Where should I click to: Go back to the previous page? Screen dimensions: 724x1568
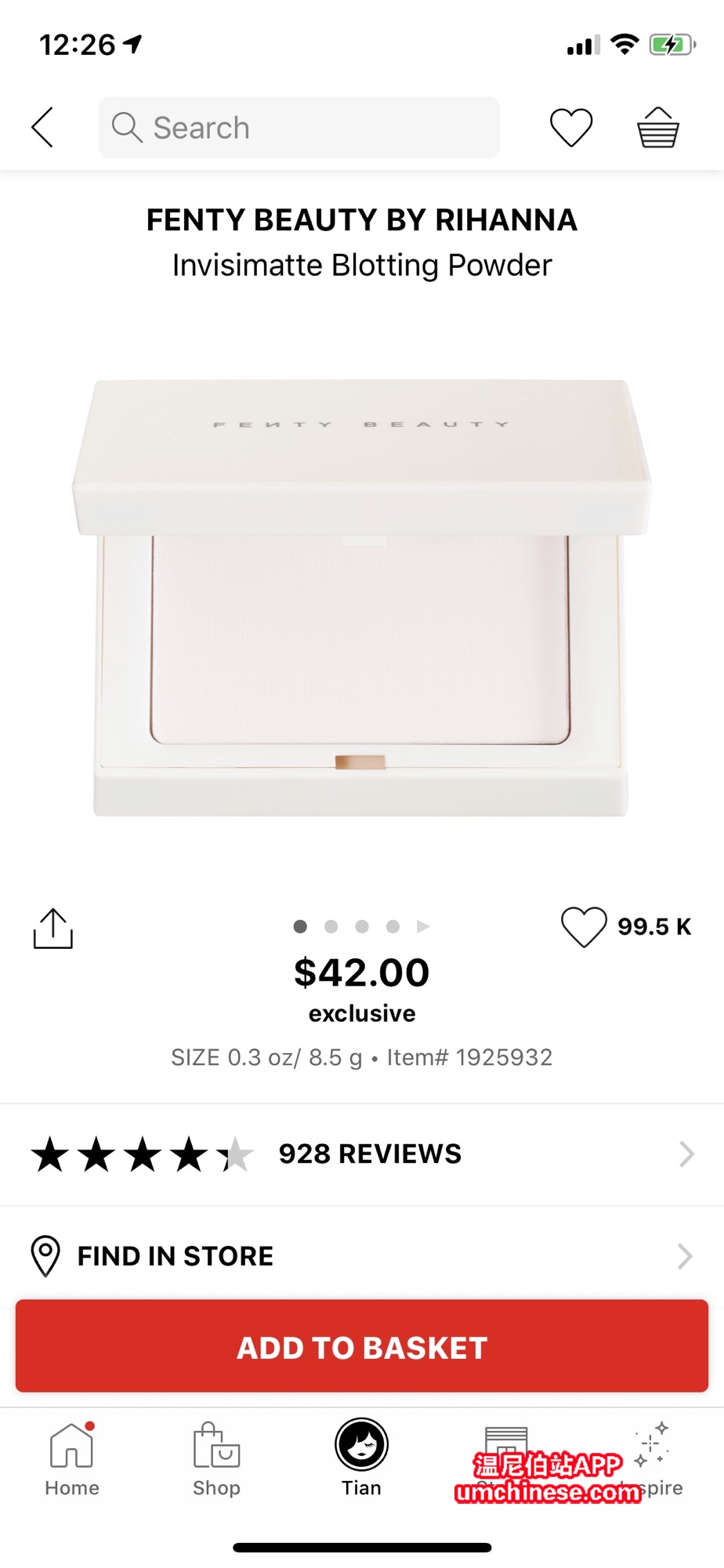coord(43,128)
